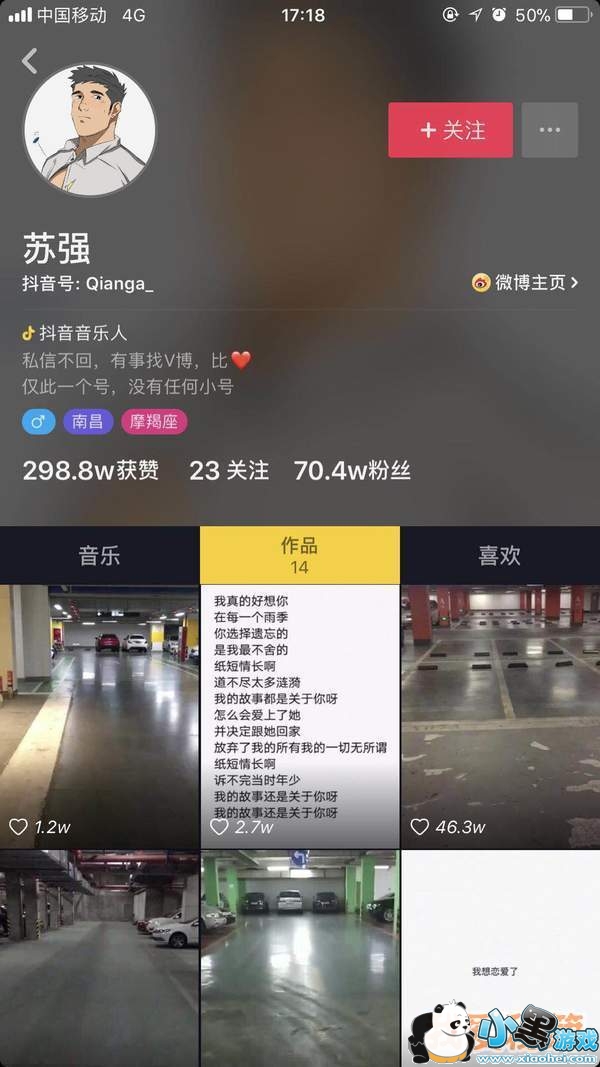Switch to the 喜欢 tab
600x1067 pixels.
pyautogui.click(x=500, y=556)
